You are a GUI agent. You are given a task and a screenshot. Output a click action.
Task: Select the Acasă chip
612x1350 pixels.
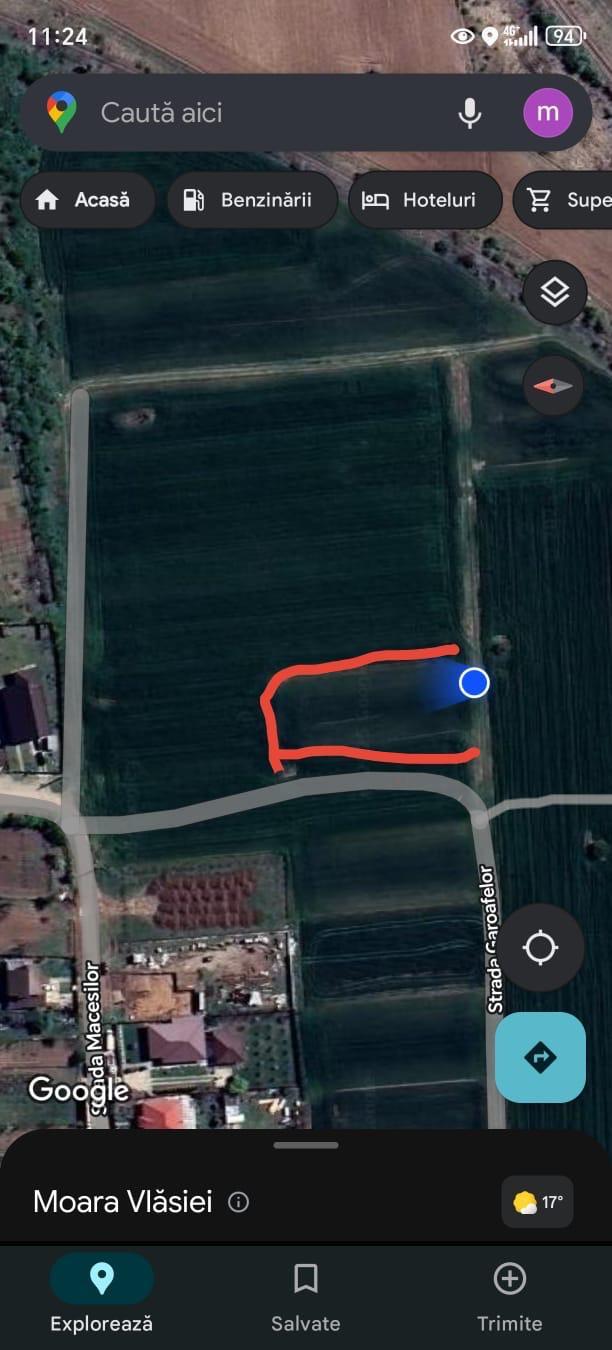tap(88, 200)
